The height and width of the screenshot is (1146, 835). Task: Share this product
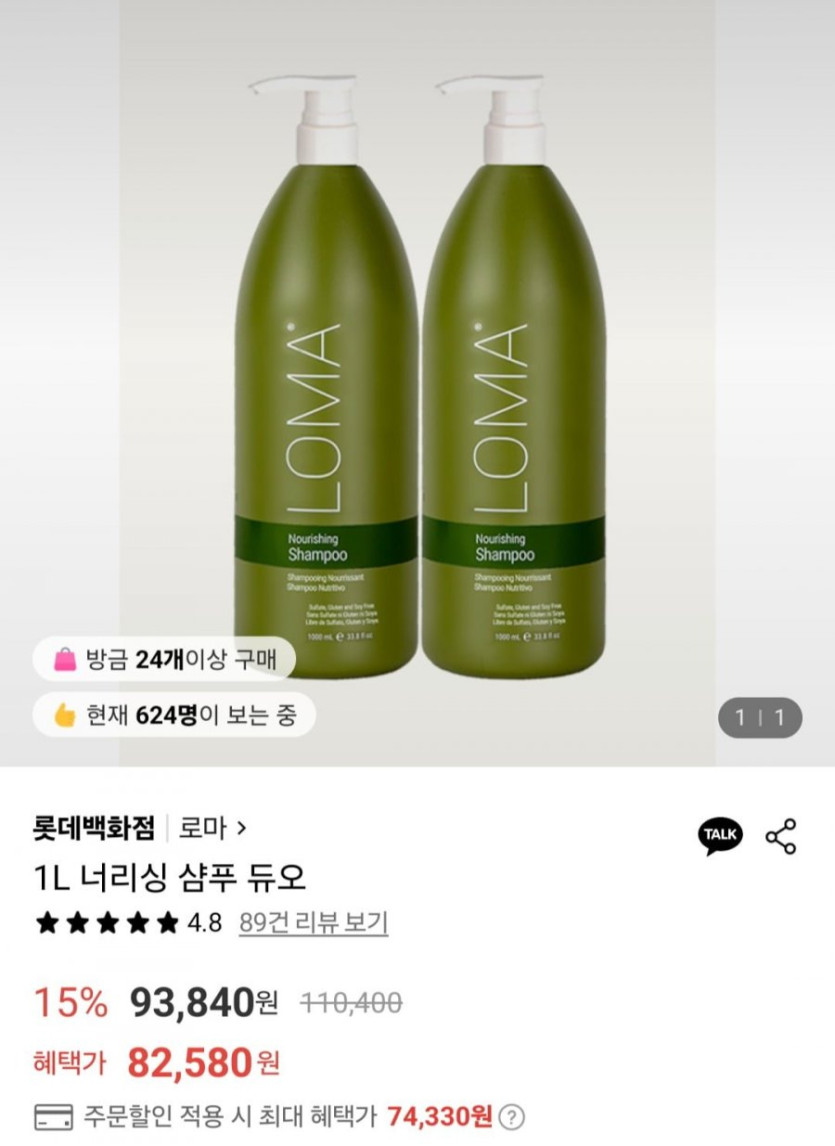[781, 836]
